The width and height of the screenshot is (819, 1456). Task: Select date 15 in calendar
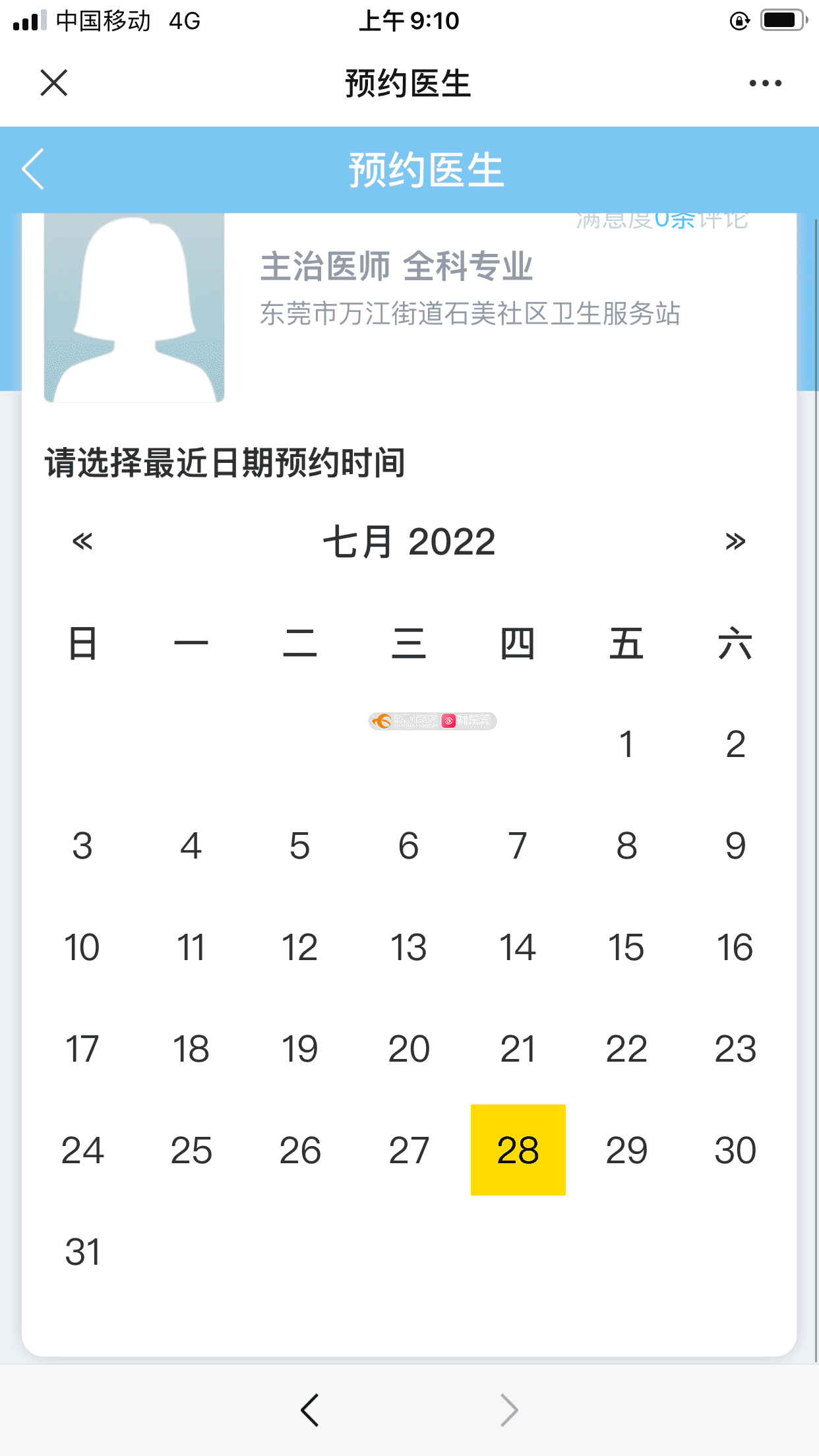(626, 947)
